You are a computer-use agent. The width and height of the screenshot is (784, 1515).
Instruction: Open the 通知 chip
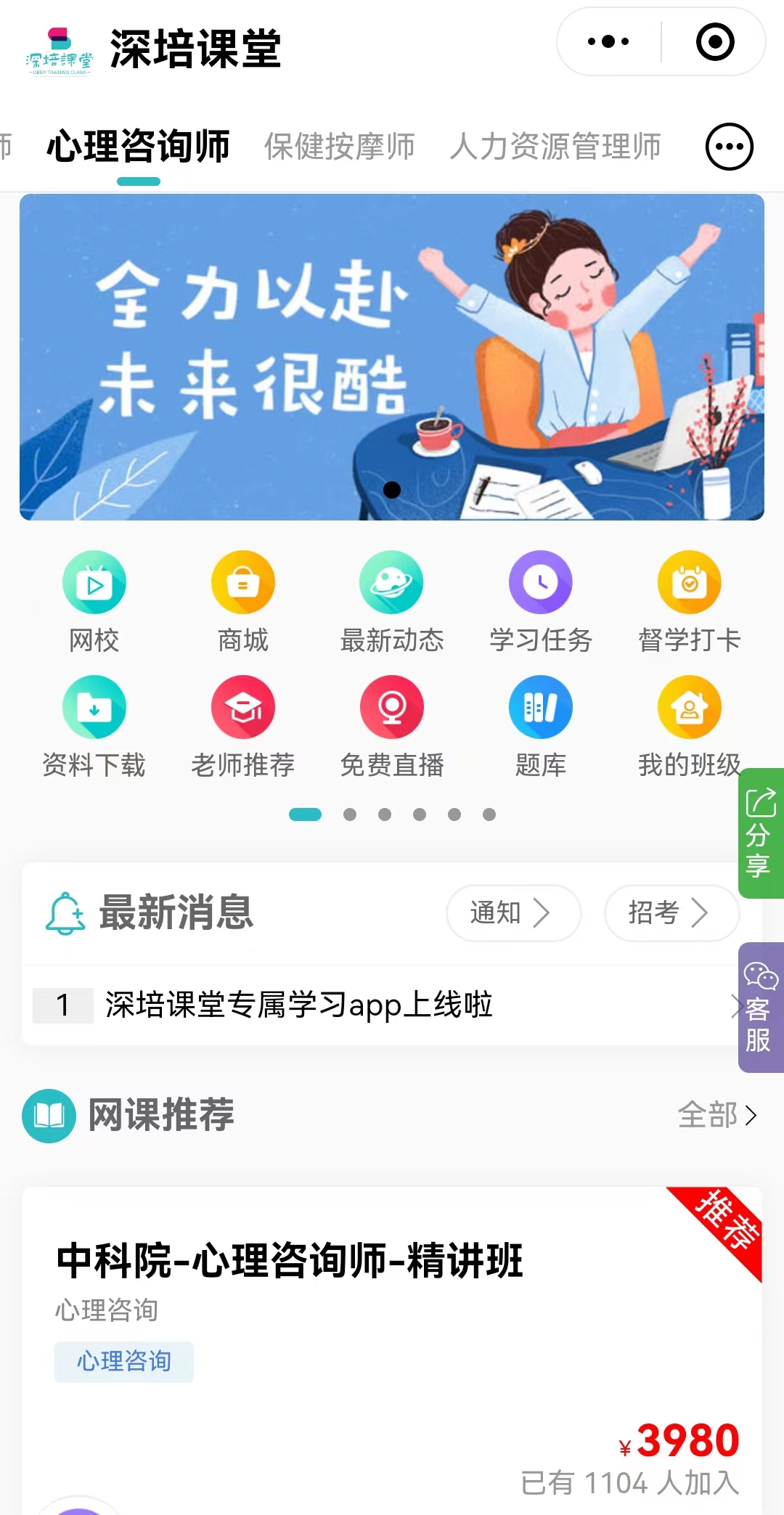coord(513,913)
